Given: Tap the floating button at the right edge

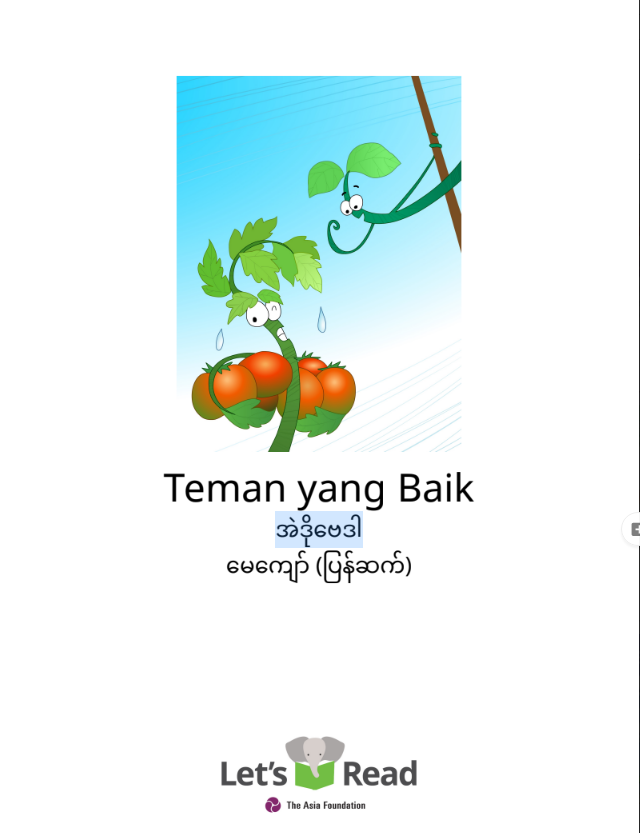Looking at the screenshot, I should pos(632,529).
